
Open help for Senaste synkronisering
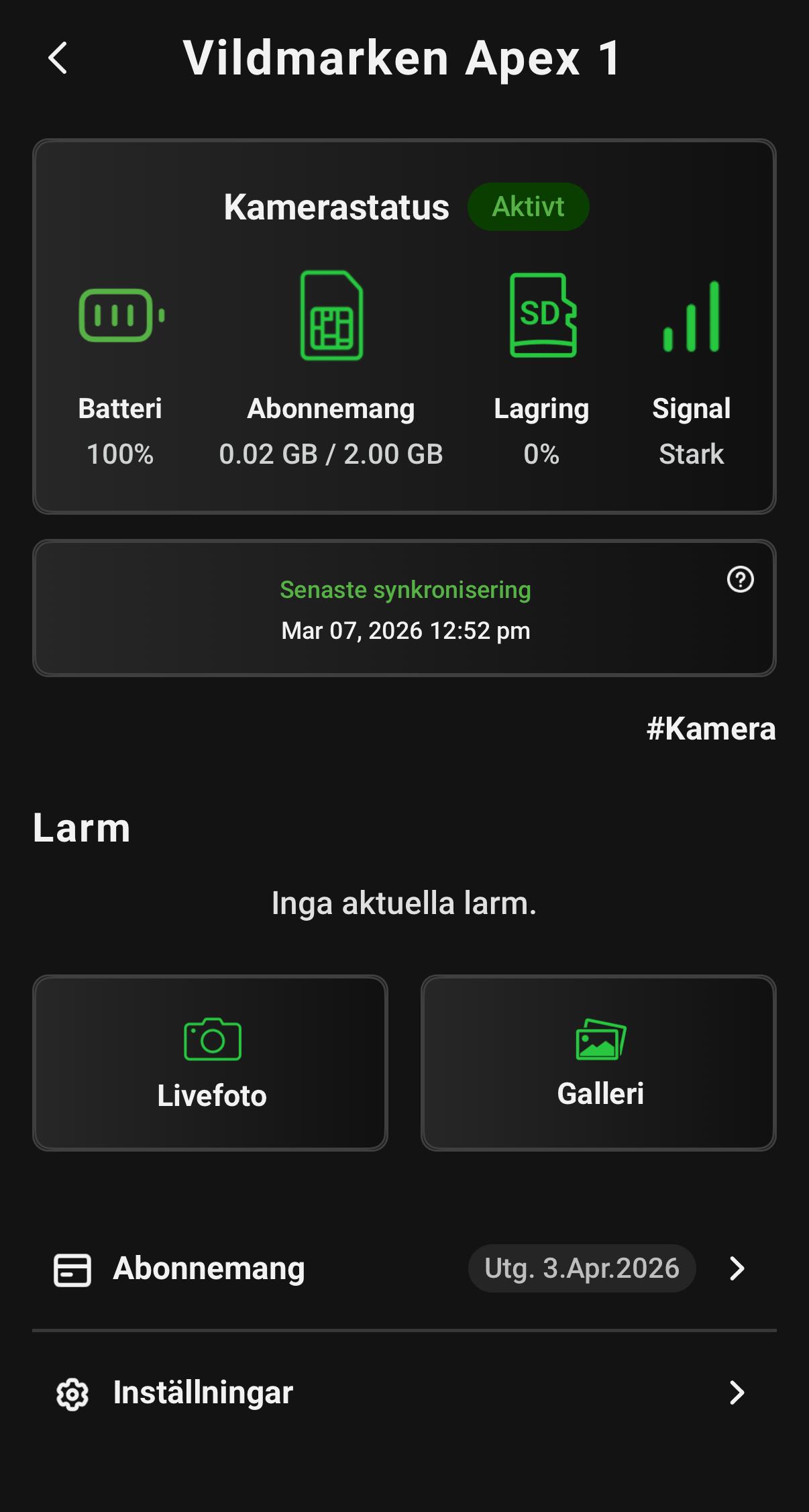point(740,579)
